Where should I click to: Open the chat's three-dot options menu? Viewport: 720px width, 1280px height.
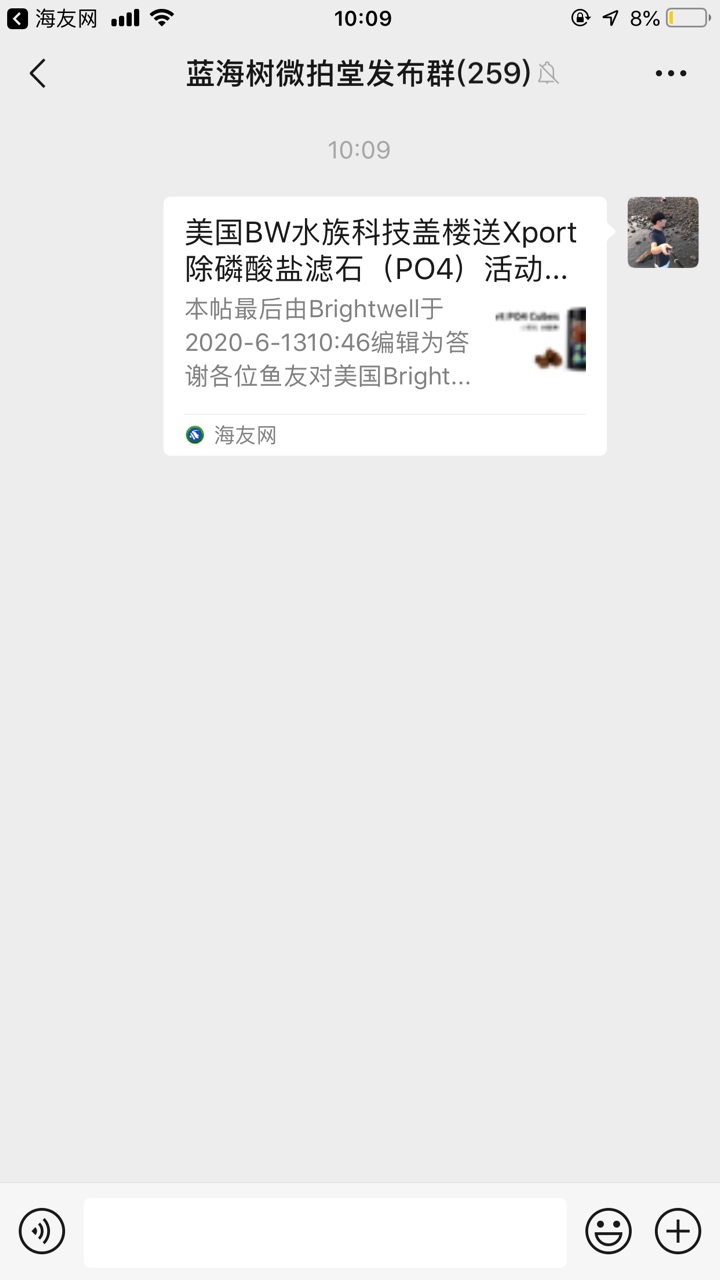click(670, 73)
